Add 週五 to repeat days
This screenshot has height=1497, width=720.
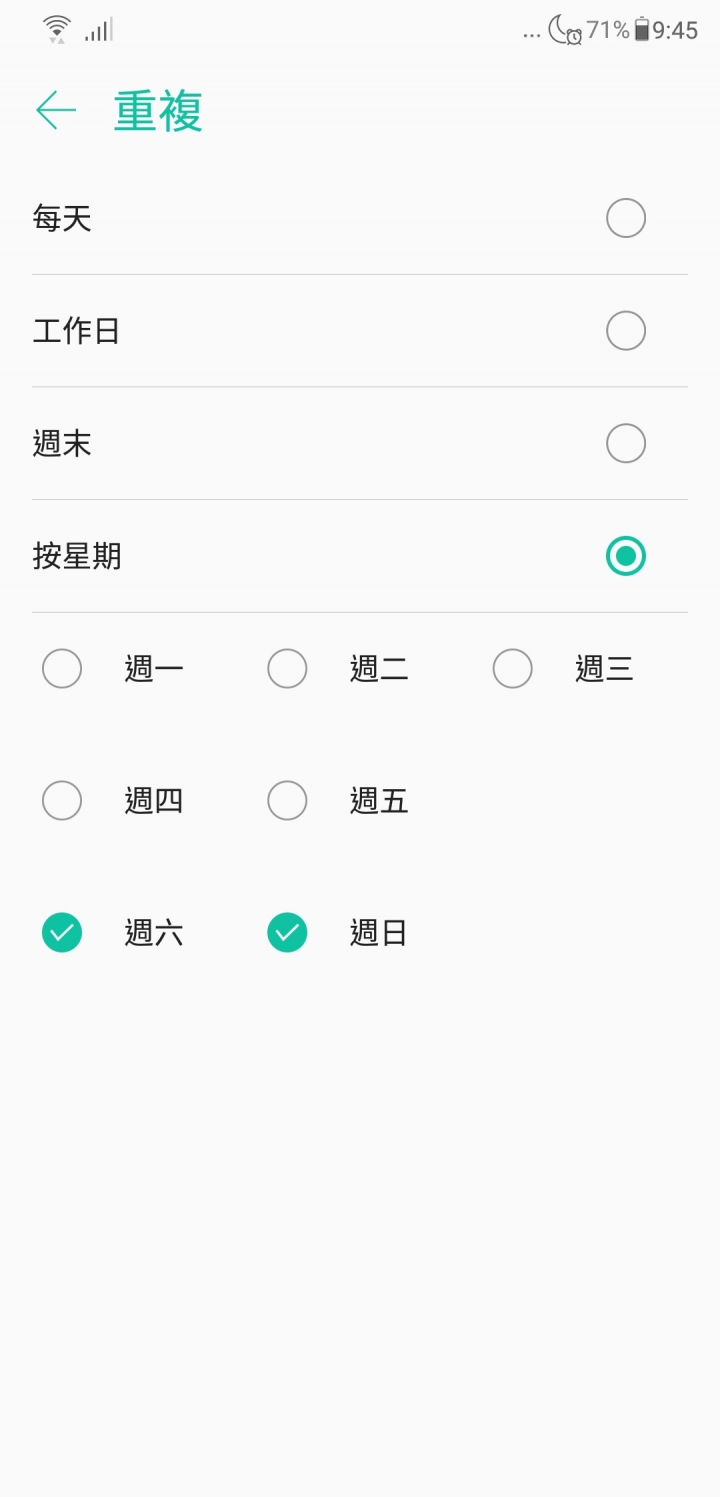(x=287, y=801)
